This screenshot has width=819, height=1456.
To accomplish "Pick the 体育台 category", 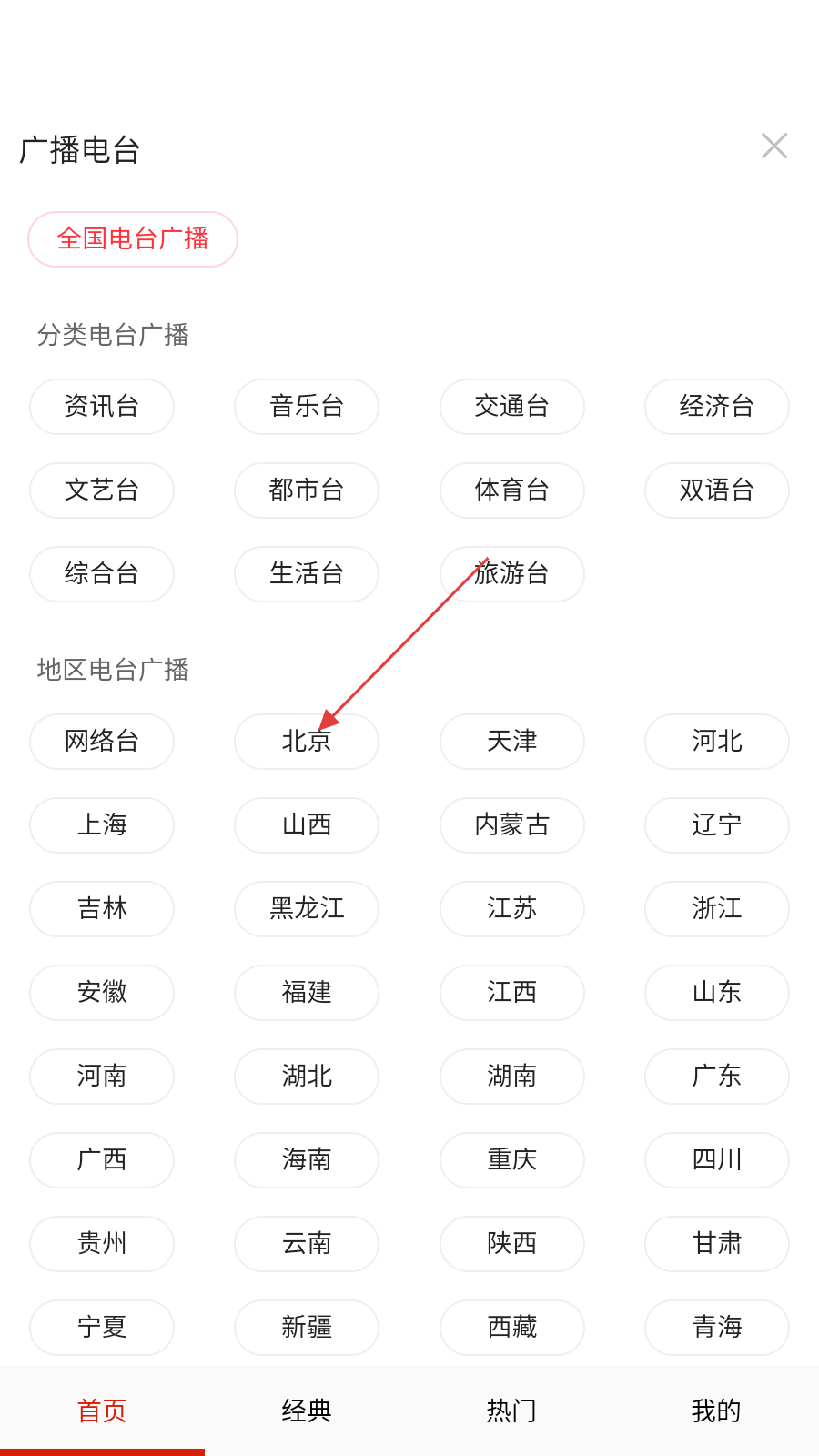I will 511,490.
